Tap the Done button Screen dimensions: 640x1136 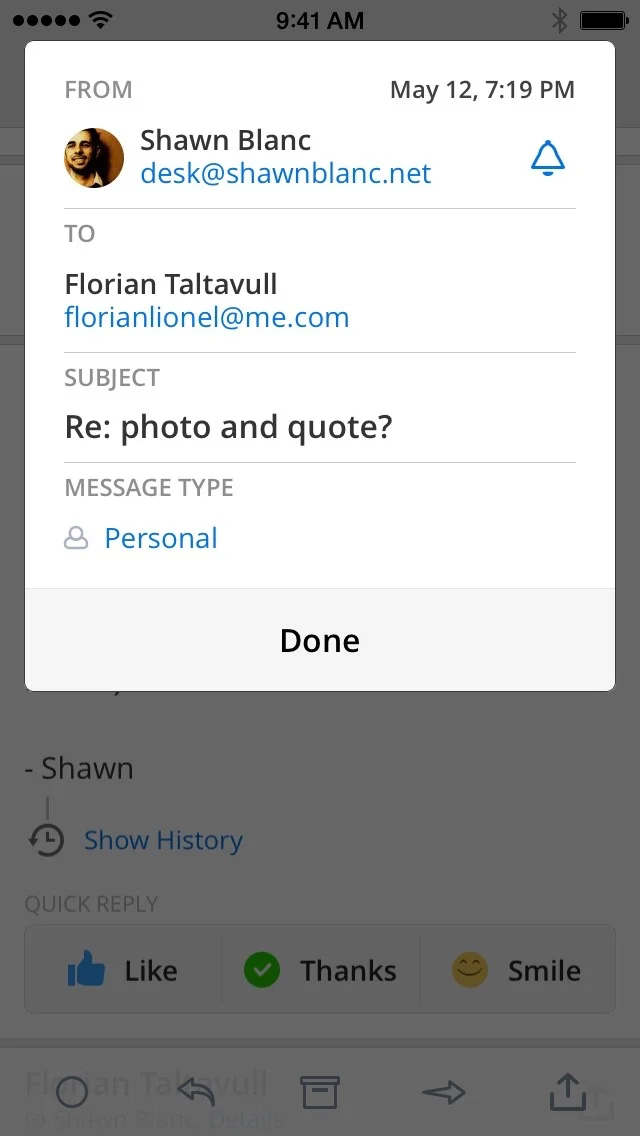[x=320, y=640]
